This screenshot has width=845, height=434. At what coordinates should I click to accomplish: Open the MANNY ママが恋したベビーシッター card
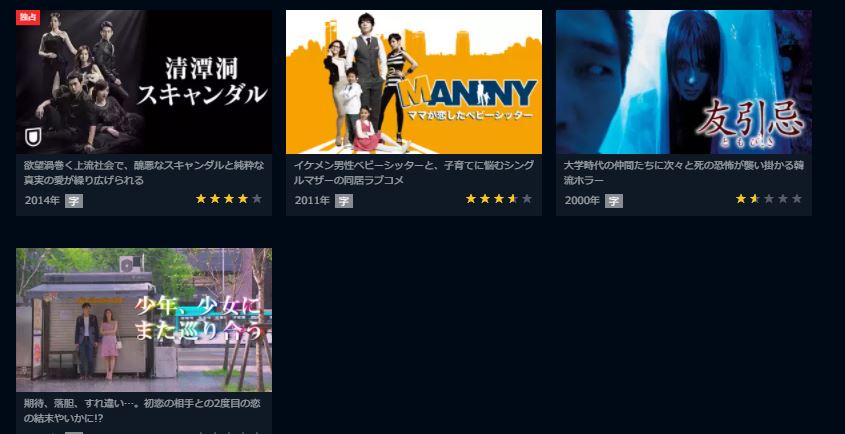413,82
